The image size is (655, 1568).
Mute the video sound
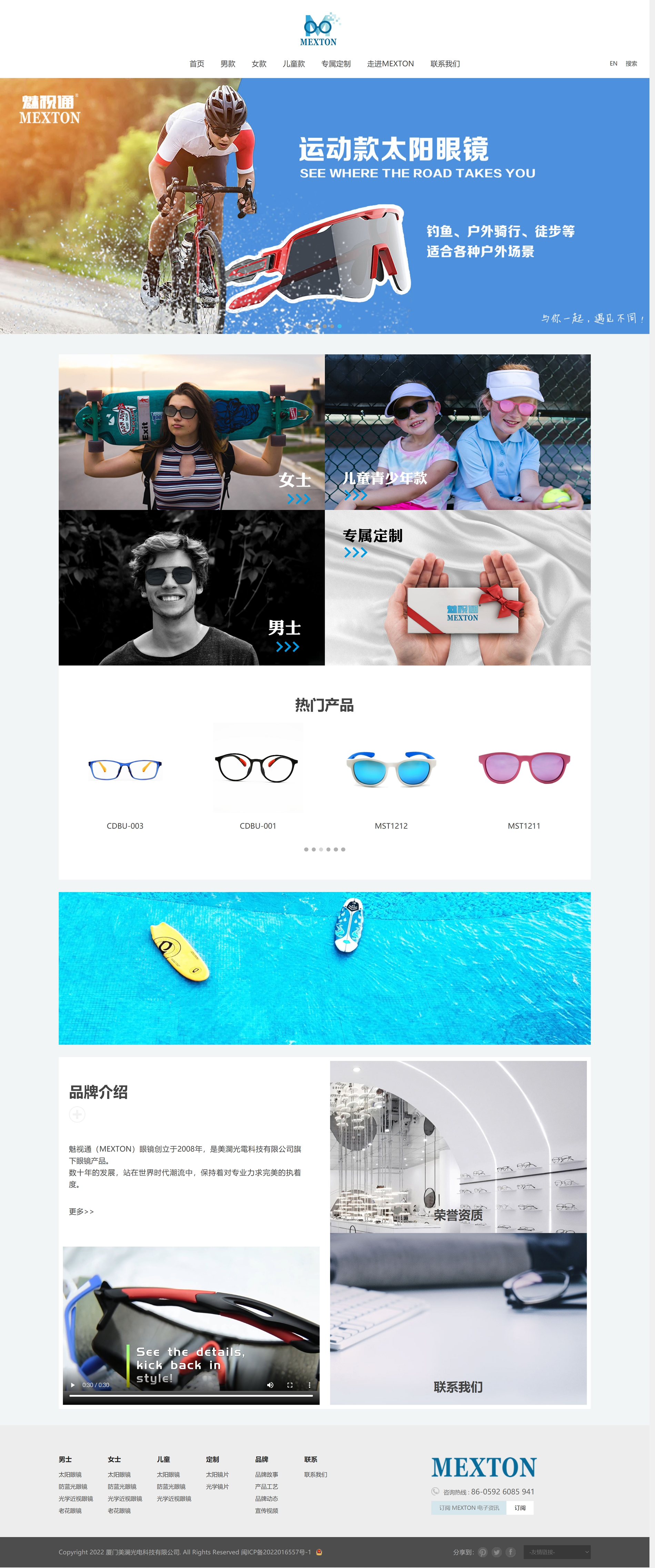(x=270, y=1385)
